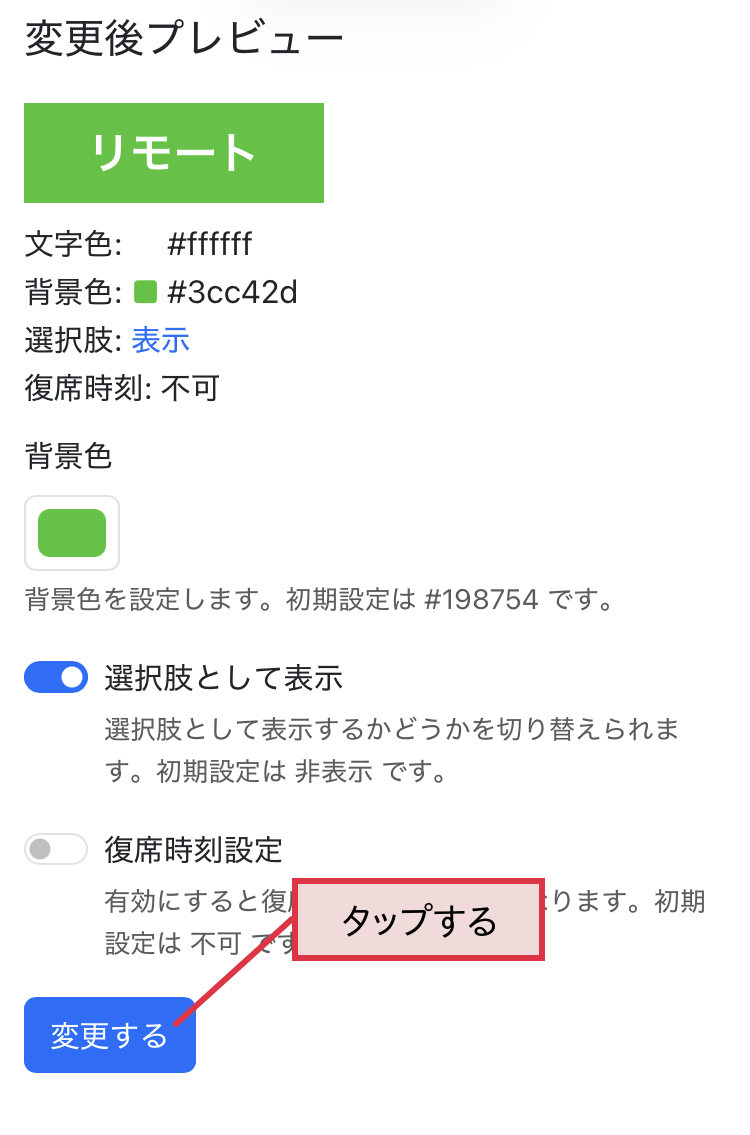Screen dimensions: 750x1135
Task: Select the 変更後プレビュー heading
Action: click(183, 35)
